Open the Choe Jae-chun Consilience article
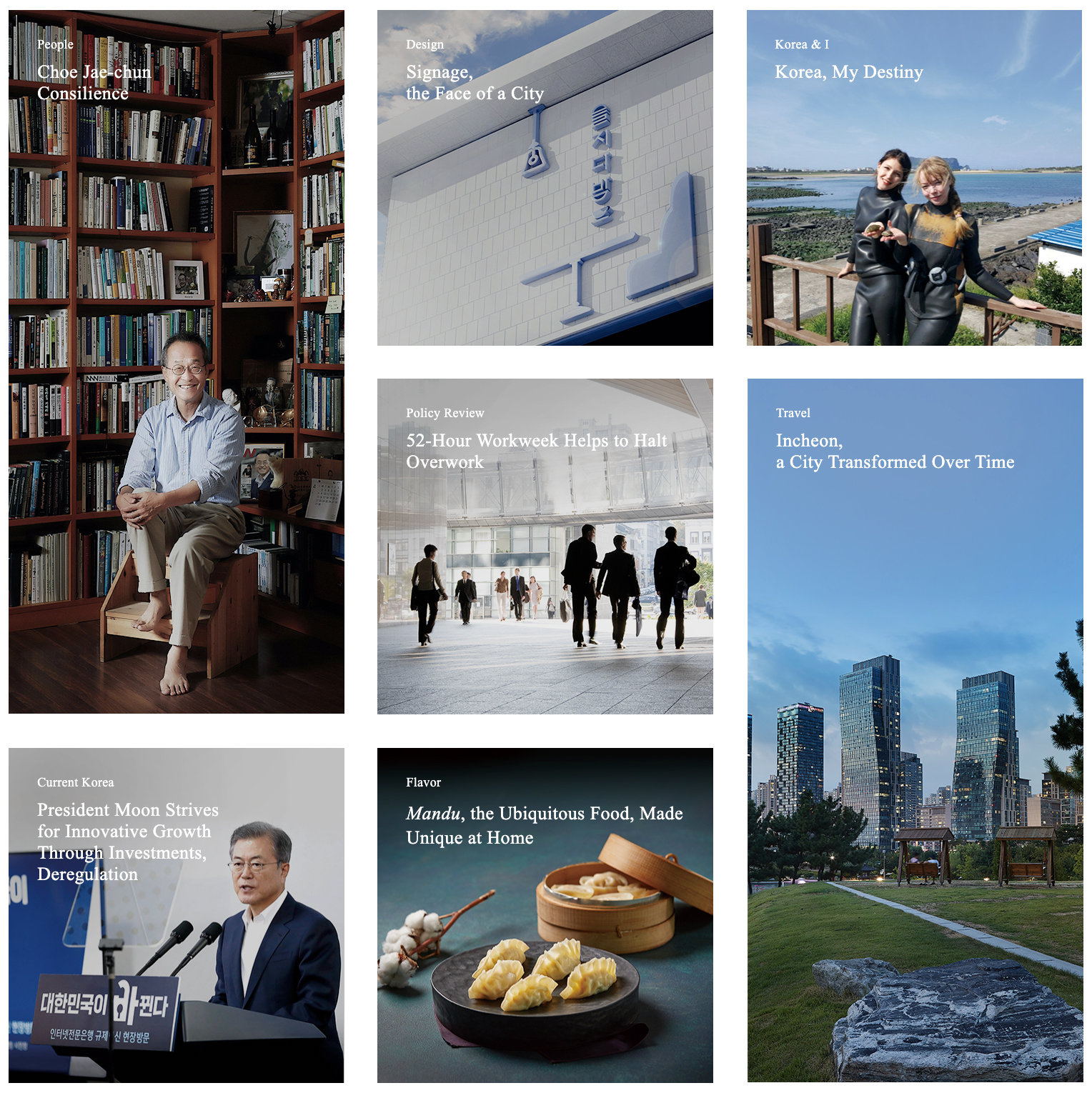The width and height of the screenshot is (1092, 1093). coord(94,83)
